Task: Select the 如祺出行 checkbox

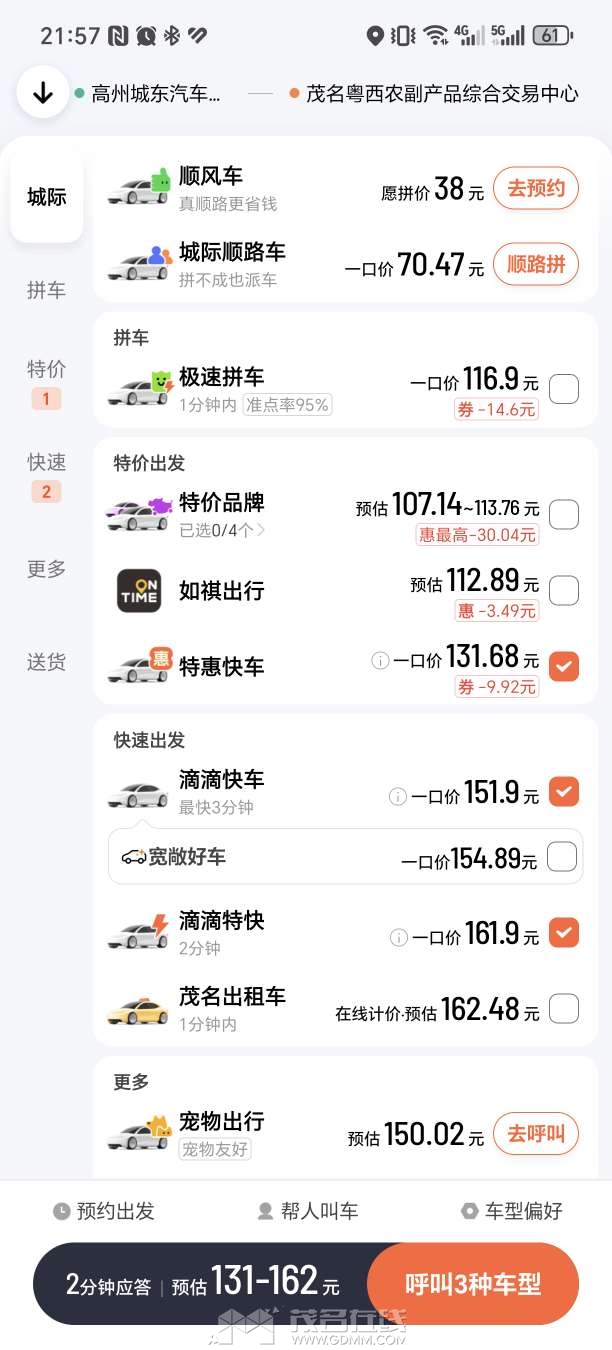Action: coord(564,590)
